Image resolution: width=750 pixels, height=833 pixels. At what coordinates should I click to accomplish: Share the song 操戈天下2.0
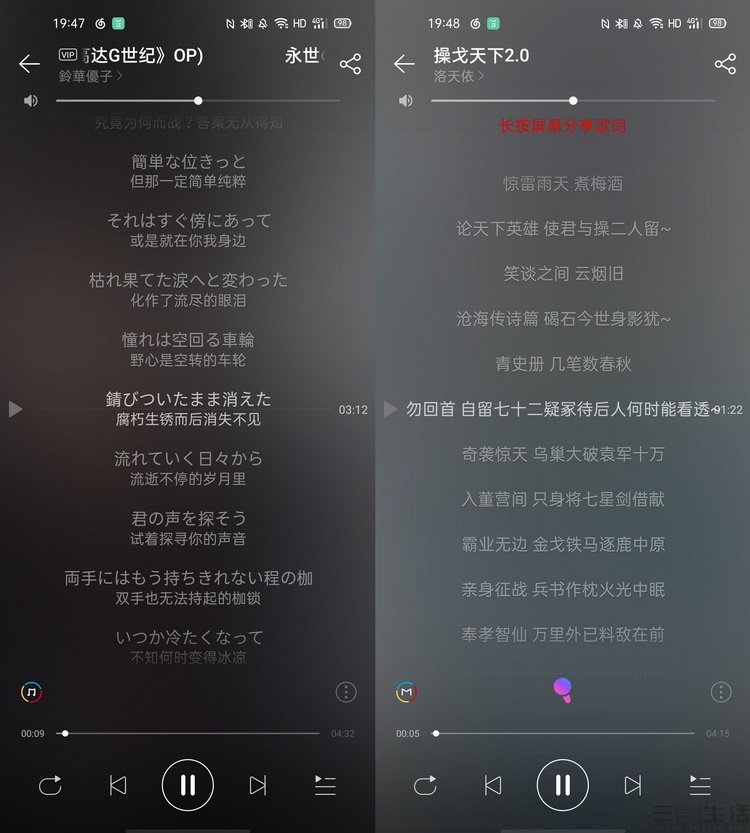point(725,64)
